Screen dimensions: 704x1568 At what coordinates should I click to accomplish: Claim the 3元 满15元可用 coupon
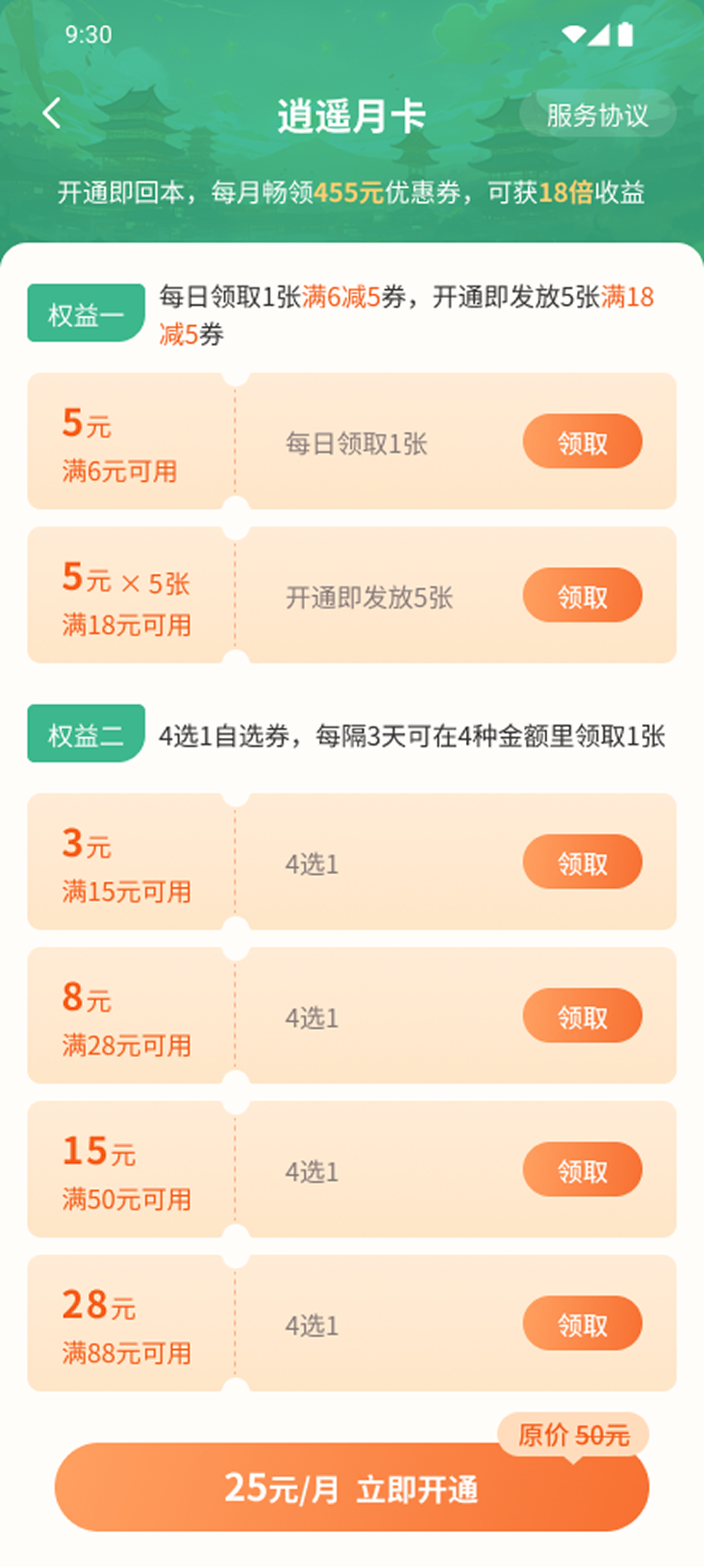582,862
